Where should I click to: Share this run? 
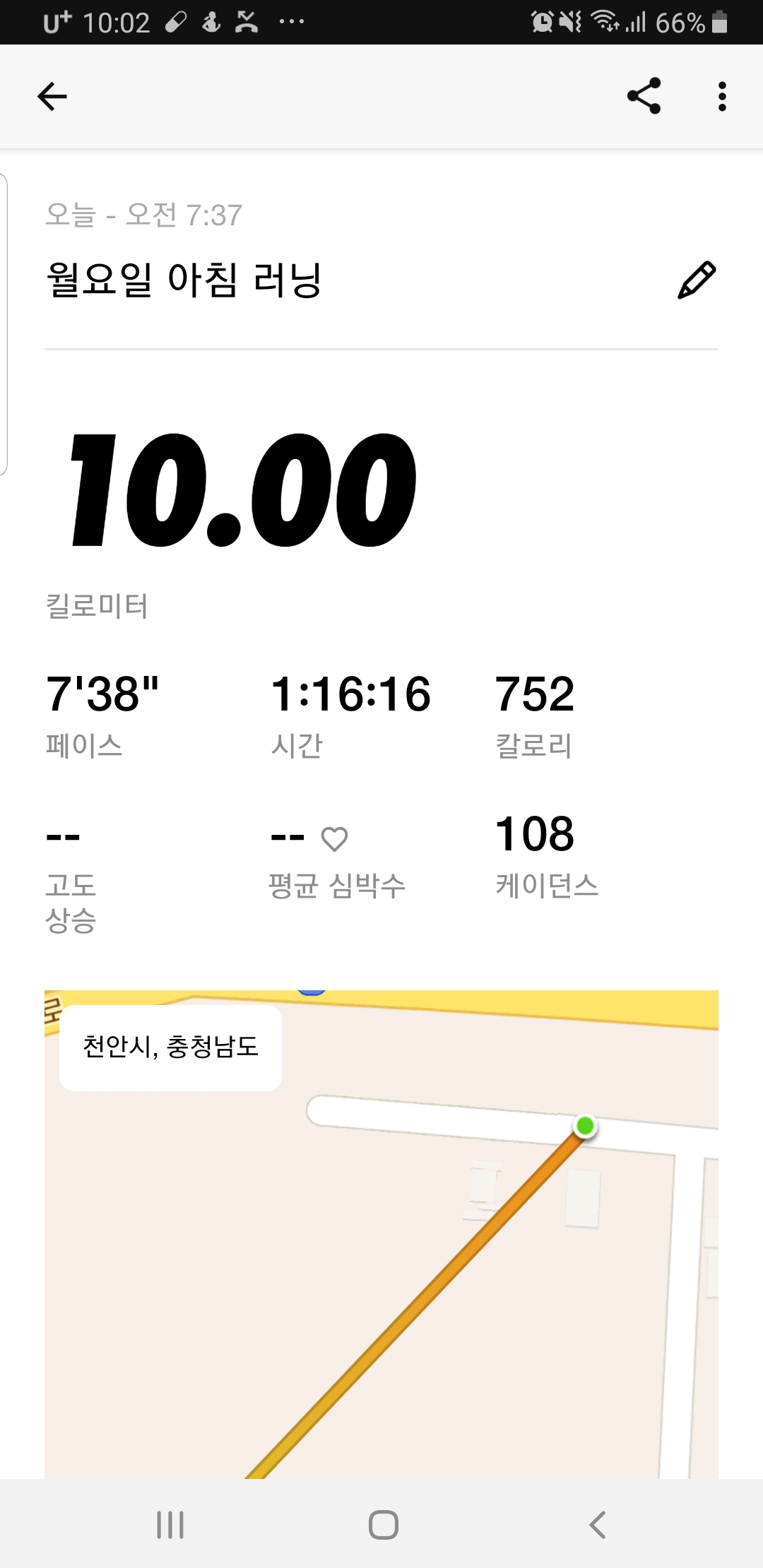click(x=644, y=96)
